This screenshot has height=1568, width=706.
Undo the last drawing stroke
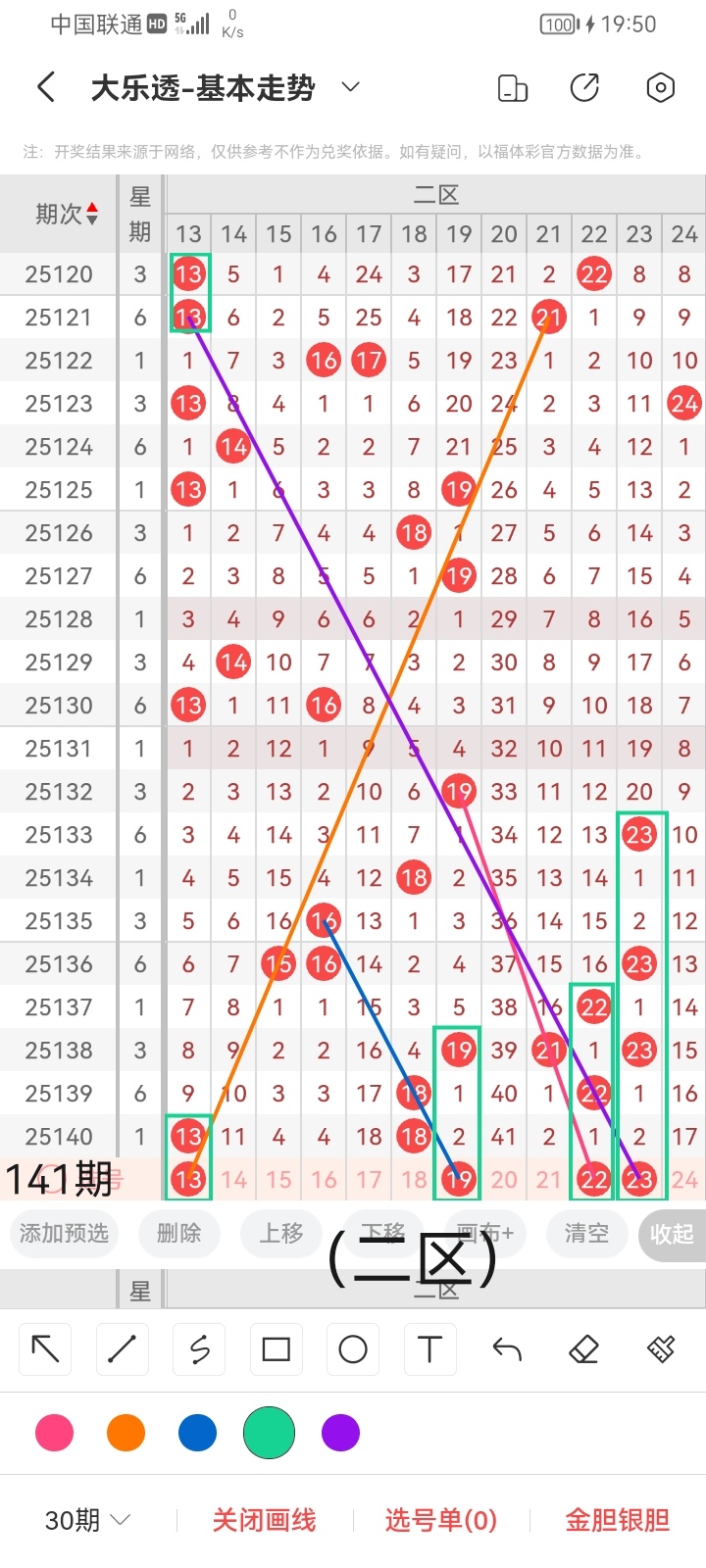(507, 1349)
